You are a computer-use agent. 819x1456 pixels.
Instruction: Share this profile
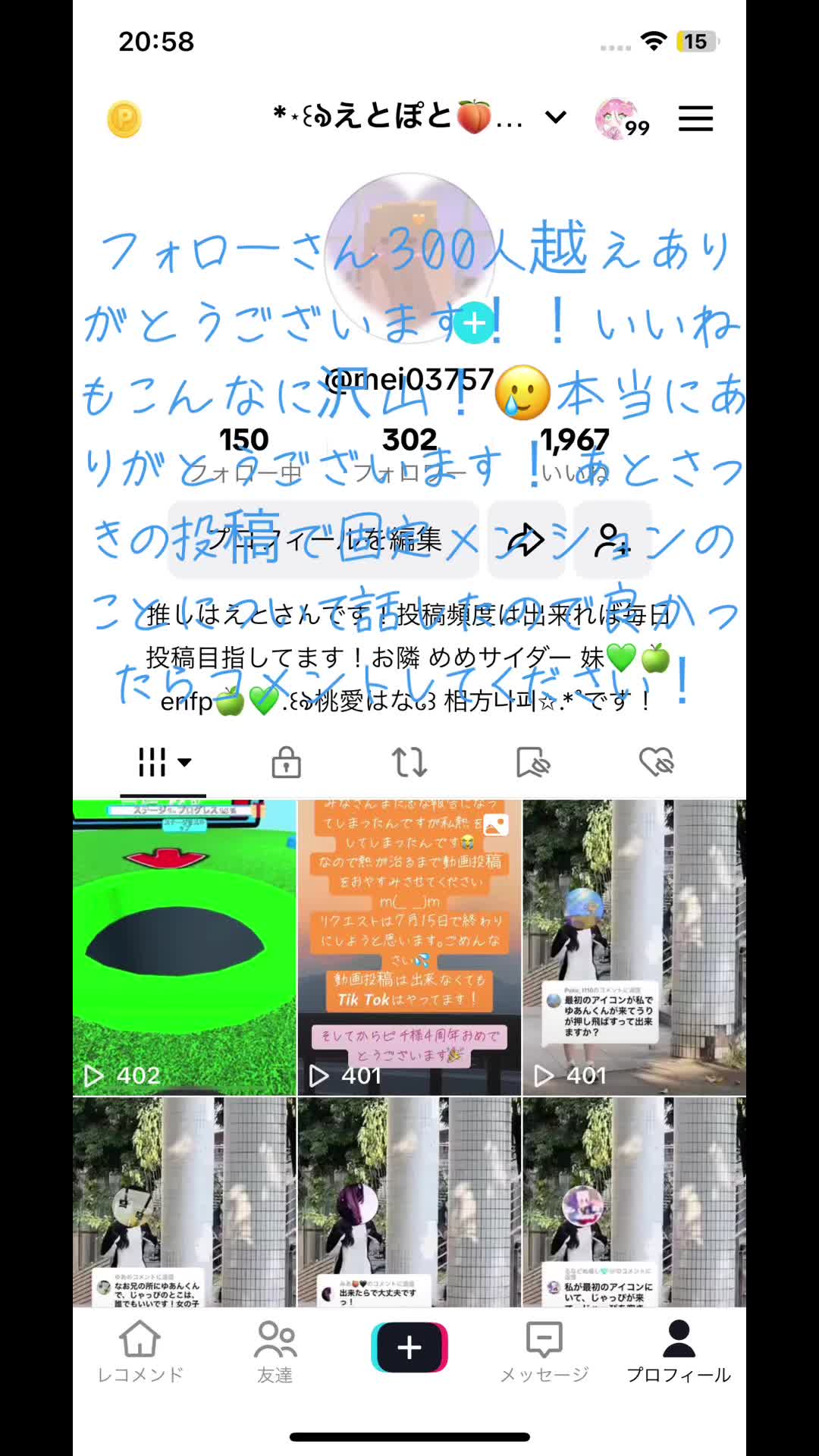526,540
